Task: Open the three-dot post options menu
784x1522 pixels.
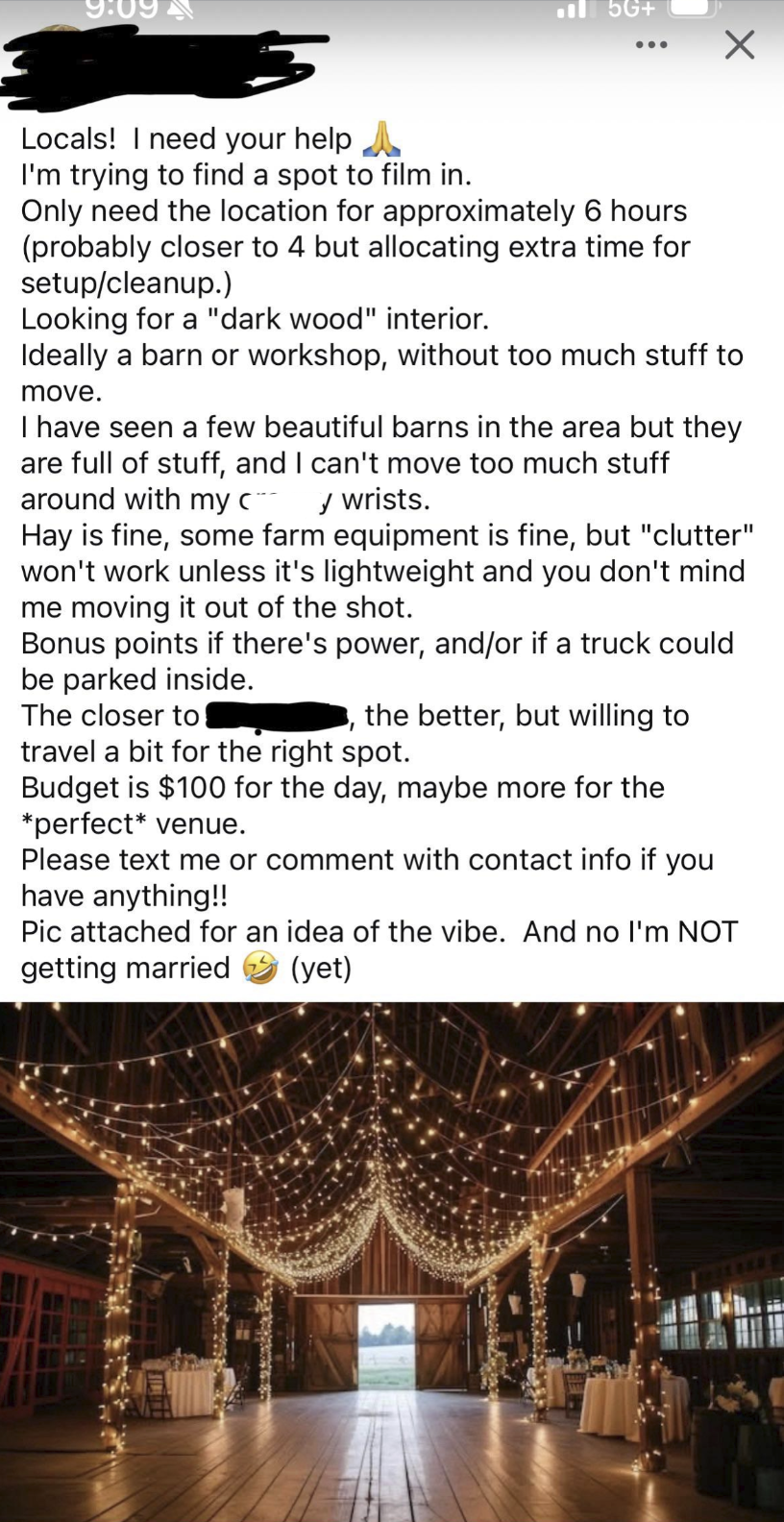Action: 650,45
